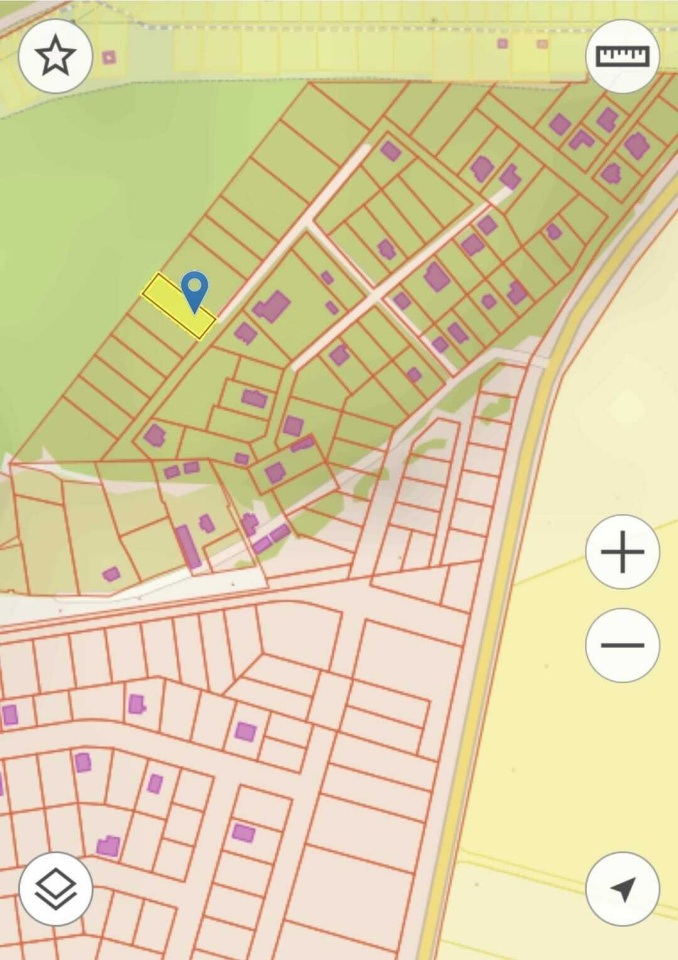The image size is (678, 960).
Task: Activate the ruler measurement tool
Action: pos(622,56)
